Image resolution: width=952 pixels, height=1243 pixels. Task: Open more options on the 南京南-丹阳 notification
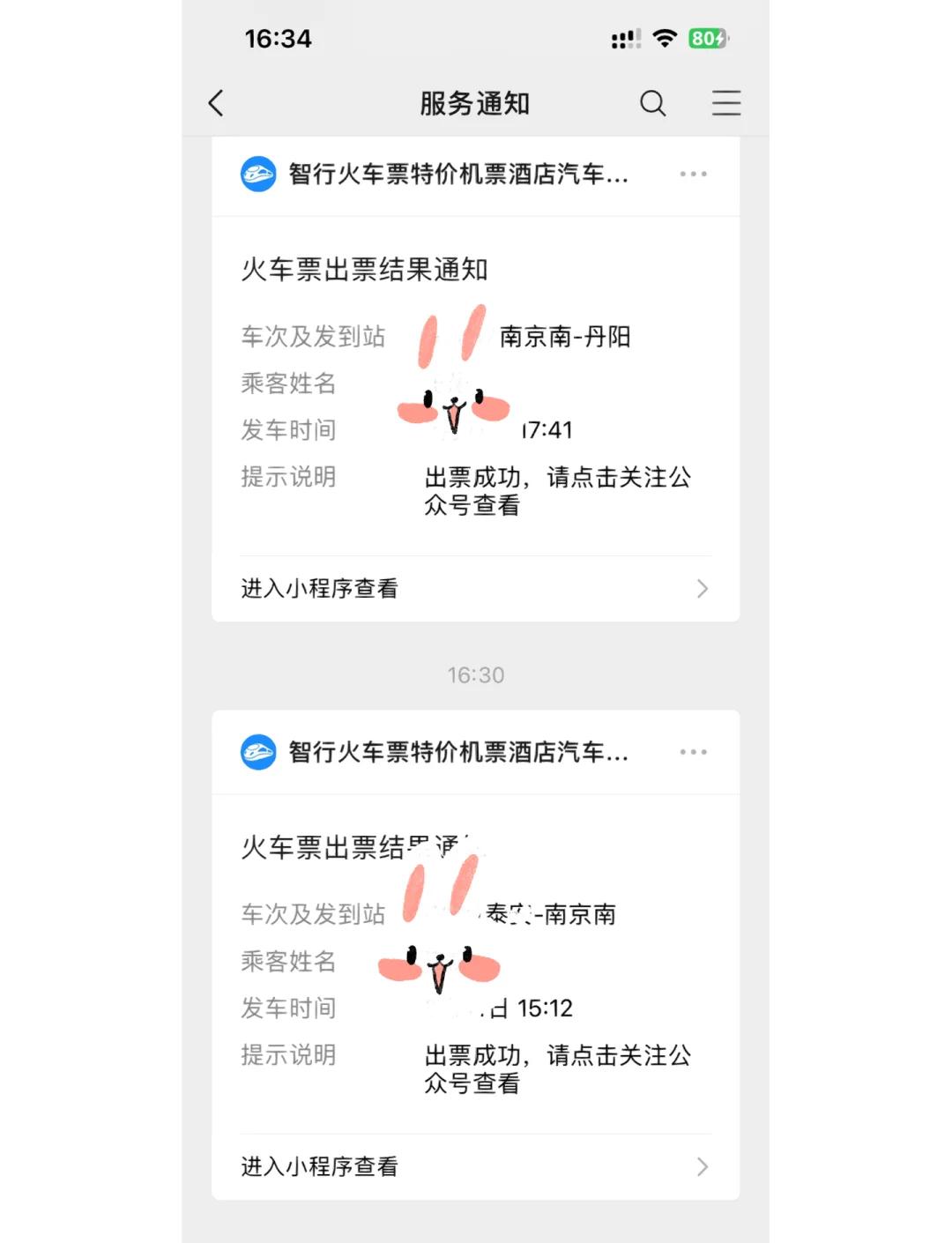pyautogui.click(x=694, y=174)
